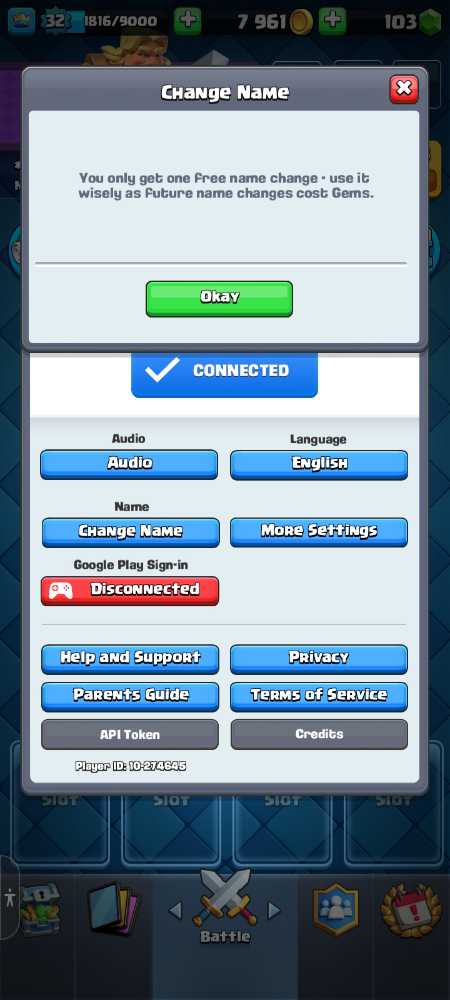The height and width of the screenshot is (1000, 450).
Task: Open the clan social tab
Action: click(335, 910)
